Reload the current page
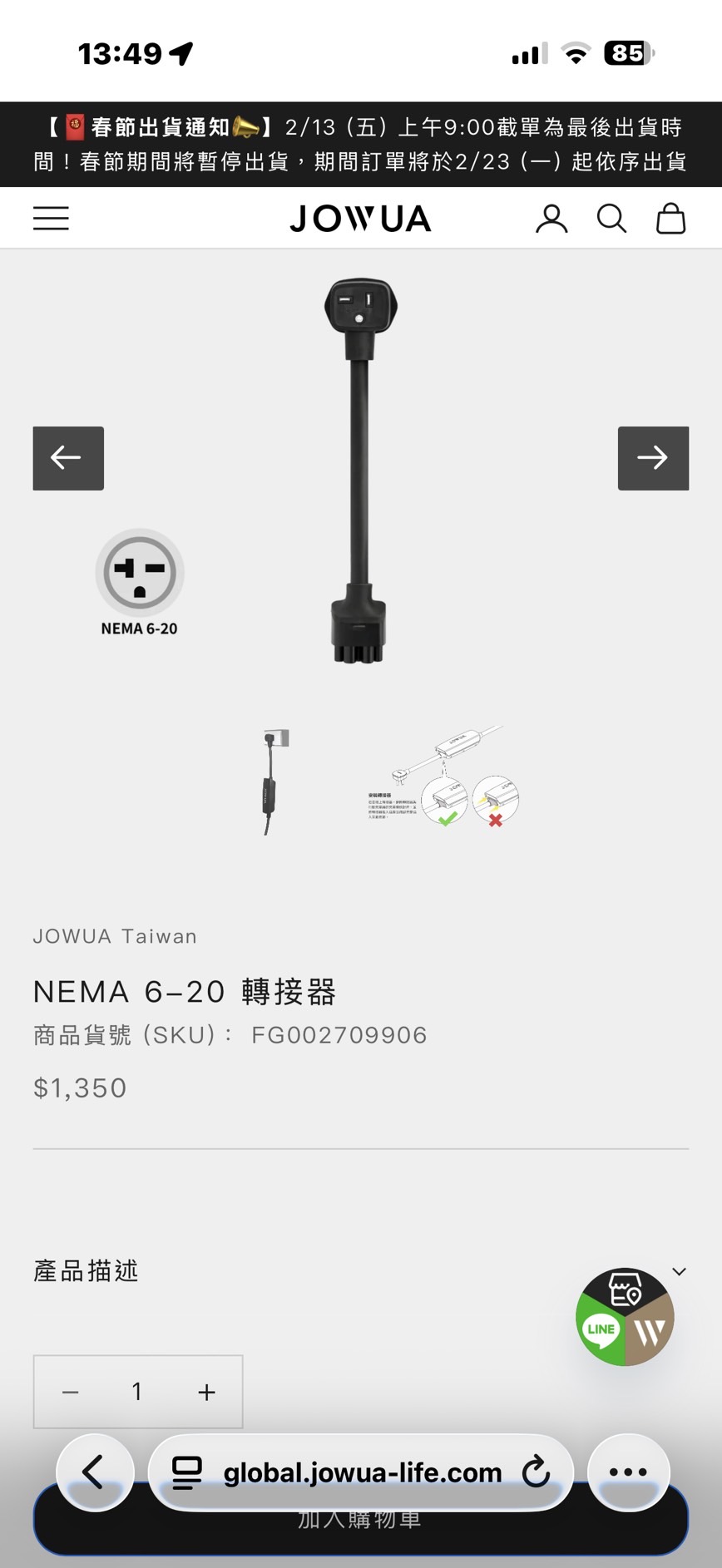 click(537, 1472)
